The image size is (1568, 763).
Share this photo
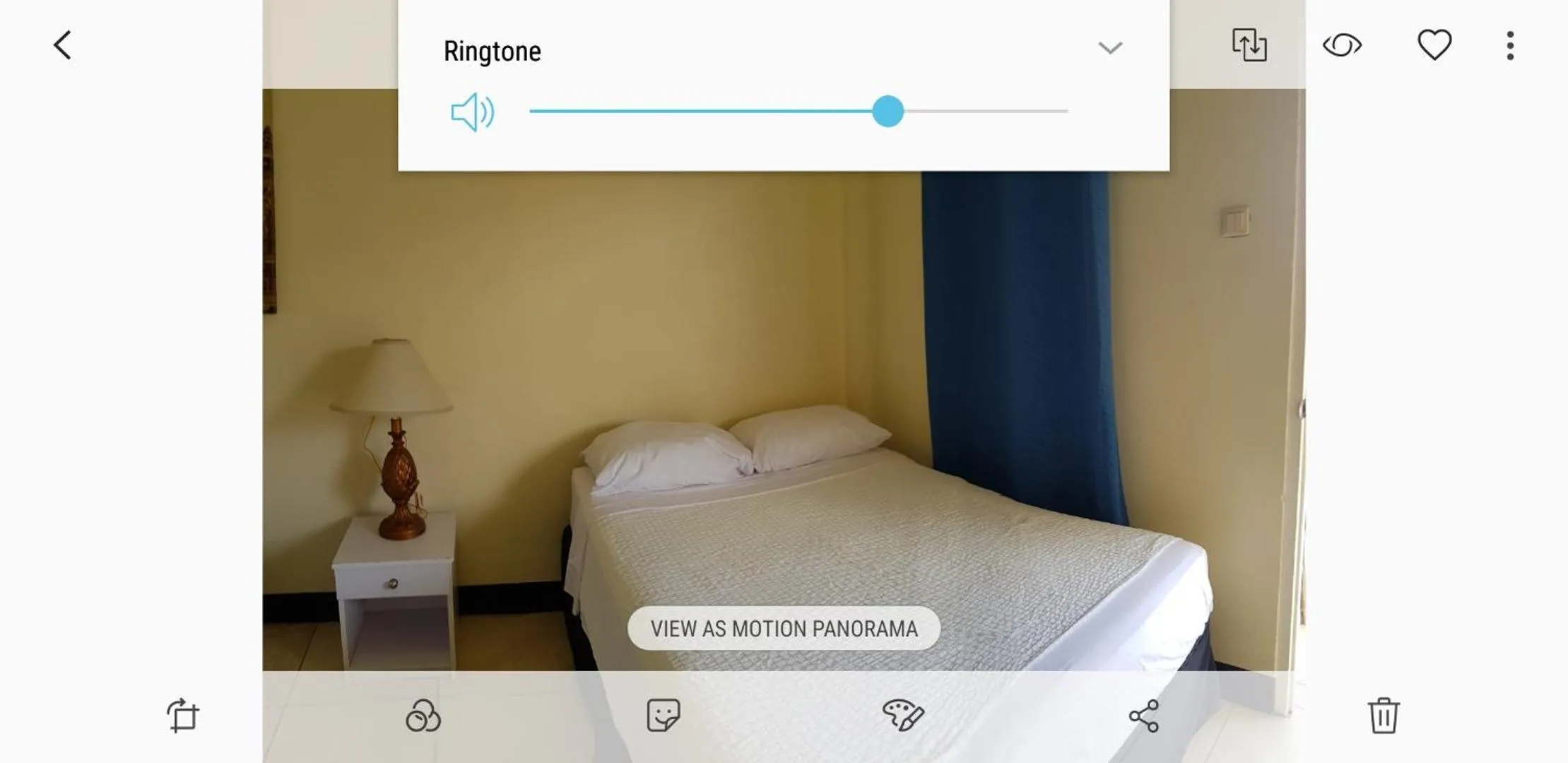(1143, 716)
